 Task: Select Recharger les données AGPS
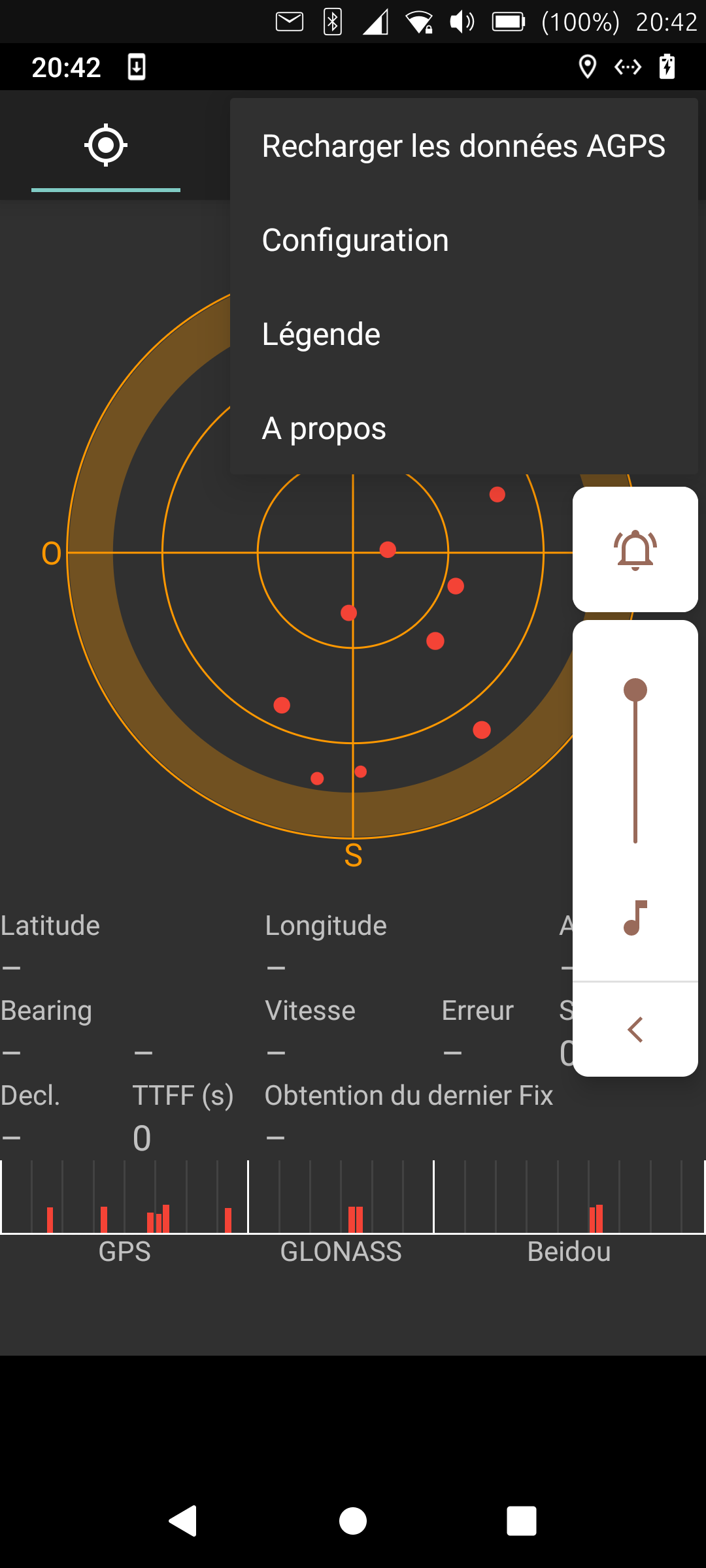[x=463, y=146]
